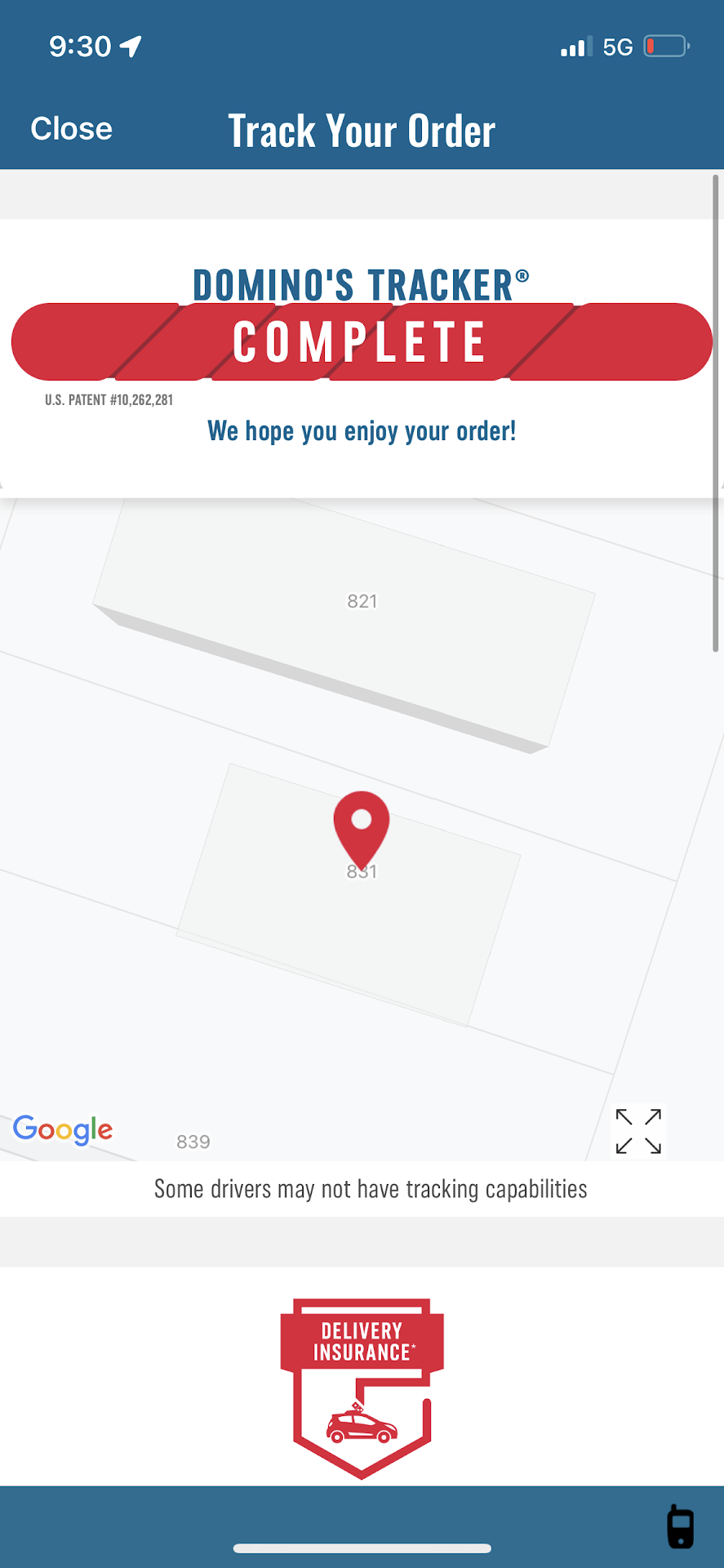724x1568 pixels.
Task: Open the Delivery Insurance badge
Action: (x=362, y=1387)
